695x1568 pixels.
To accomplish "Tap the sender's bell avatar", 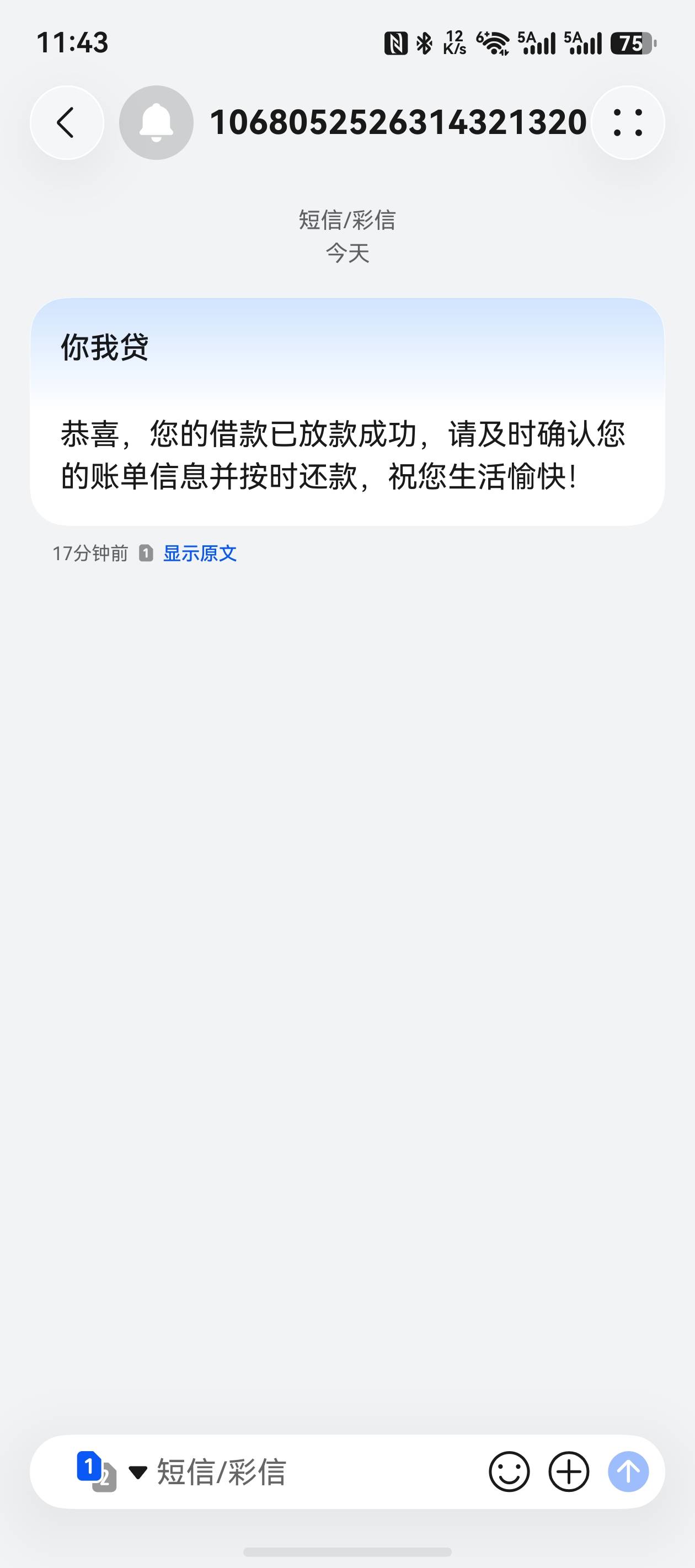I will pyautogui.click(x=156, y=123).
